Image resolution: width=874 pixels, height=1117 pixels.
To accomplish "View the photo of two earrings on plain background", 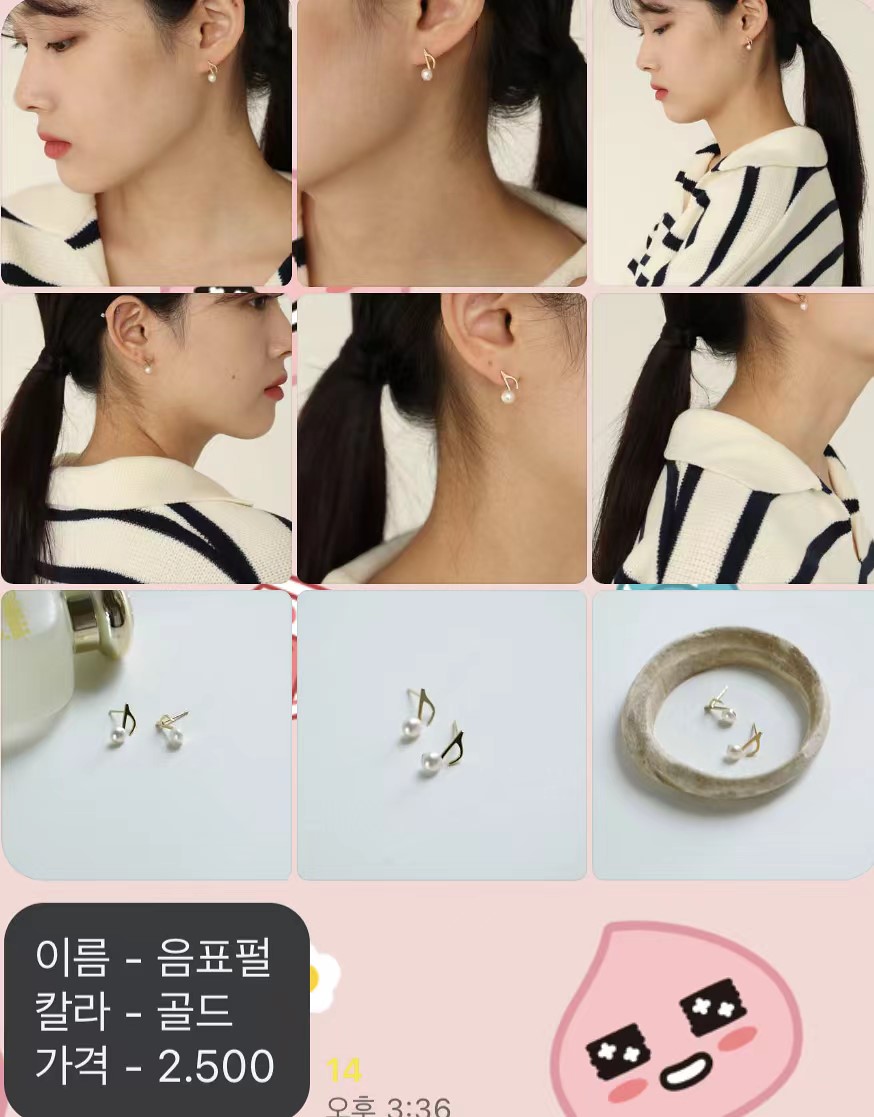I will pyautogui.click(x=441, y=735).
